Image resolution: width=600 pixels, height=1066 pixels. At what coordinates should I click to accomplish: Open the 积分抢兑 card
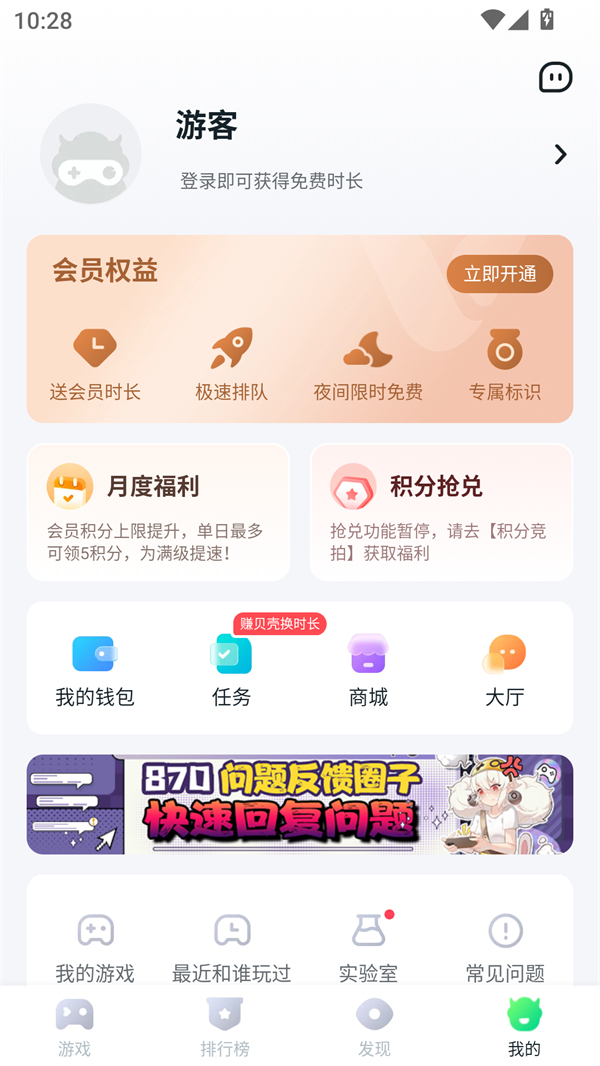pos(441,512)
